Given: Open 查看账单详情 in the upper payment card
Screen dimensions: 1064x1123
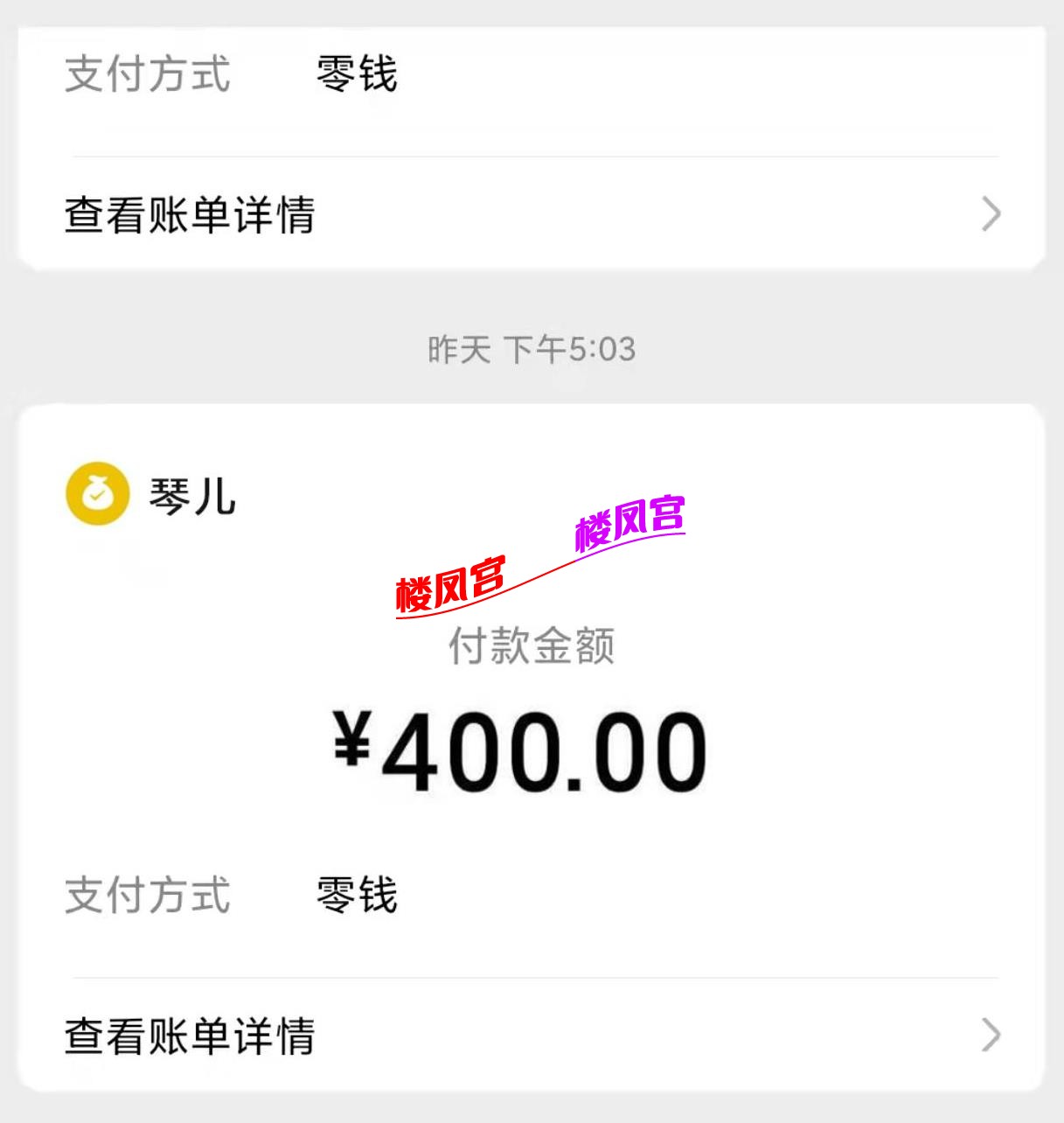Looking at the screenshot, I should tap(191, 213).
